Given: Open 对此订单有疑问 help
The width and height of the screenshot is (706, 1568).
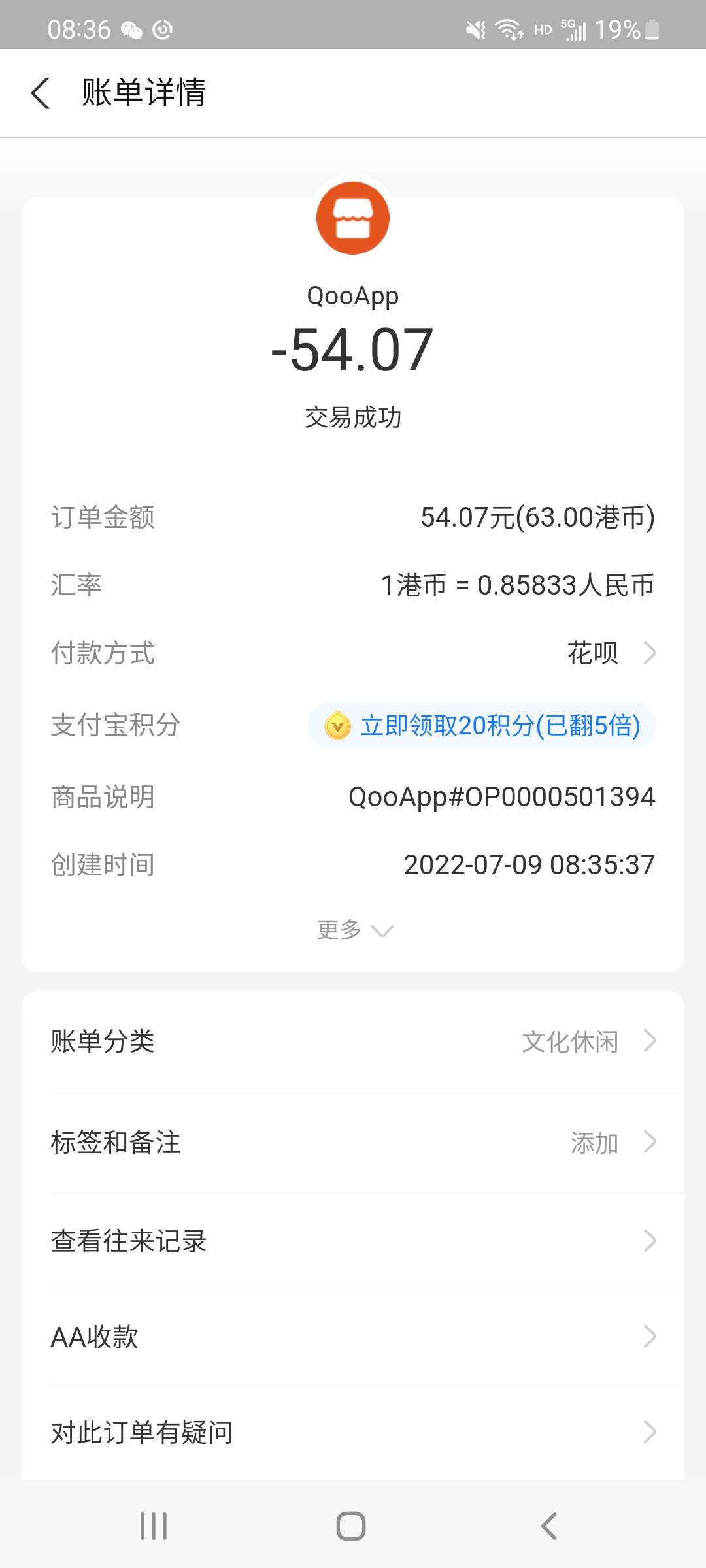Looking at the screenshot, I should click(353, 1432).
